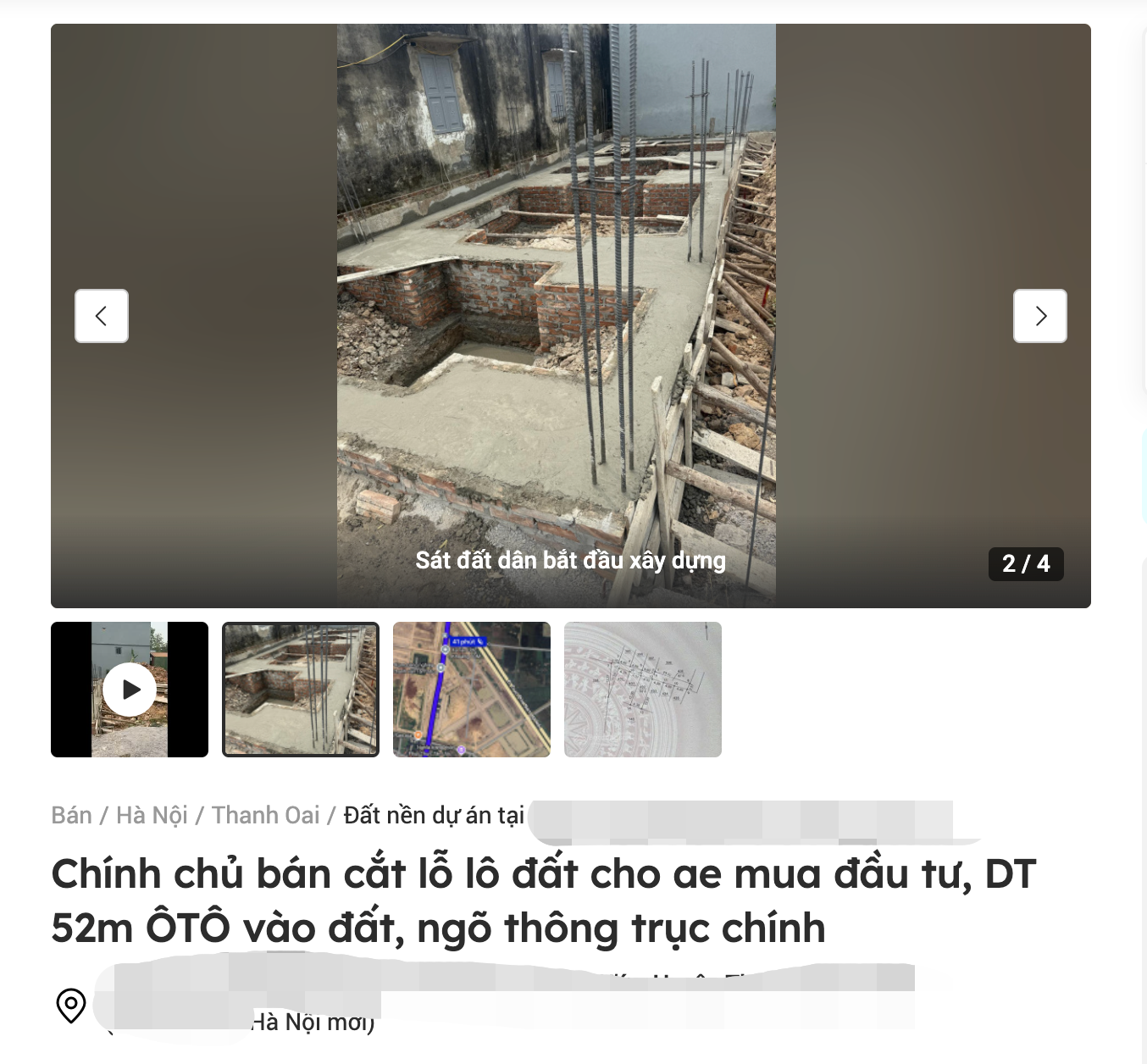View the satellite map thumbnail
1147x1064 pixels.
coord(472,690)
